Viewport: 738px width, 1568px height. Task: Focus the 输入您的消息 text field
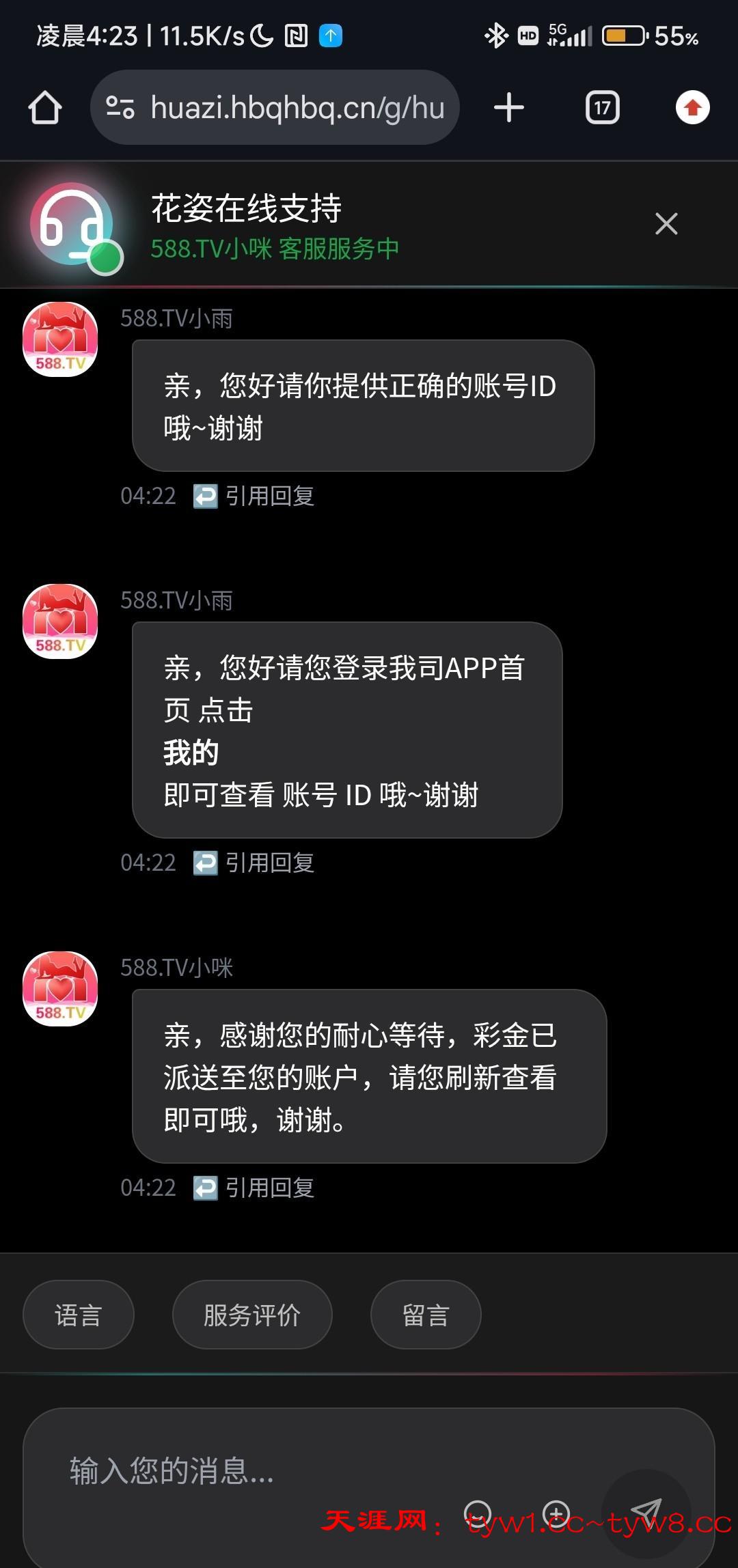[273, 1470]
